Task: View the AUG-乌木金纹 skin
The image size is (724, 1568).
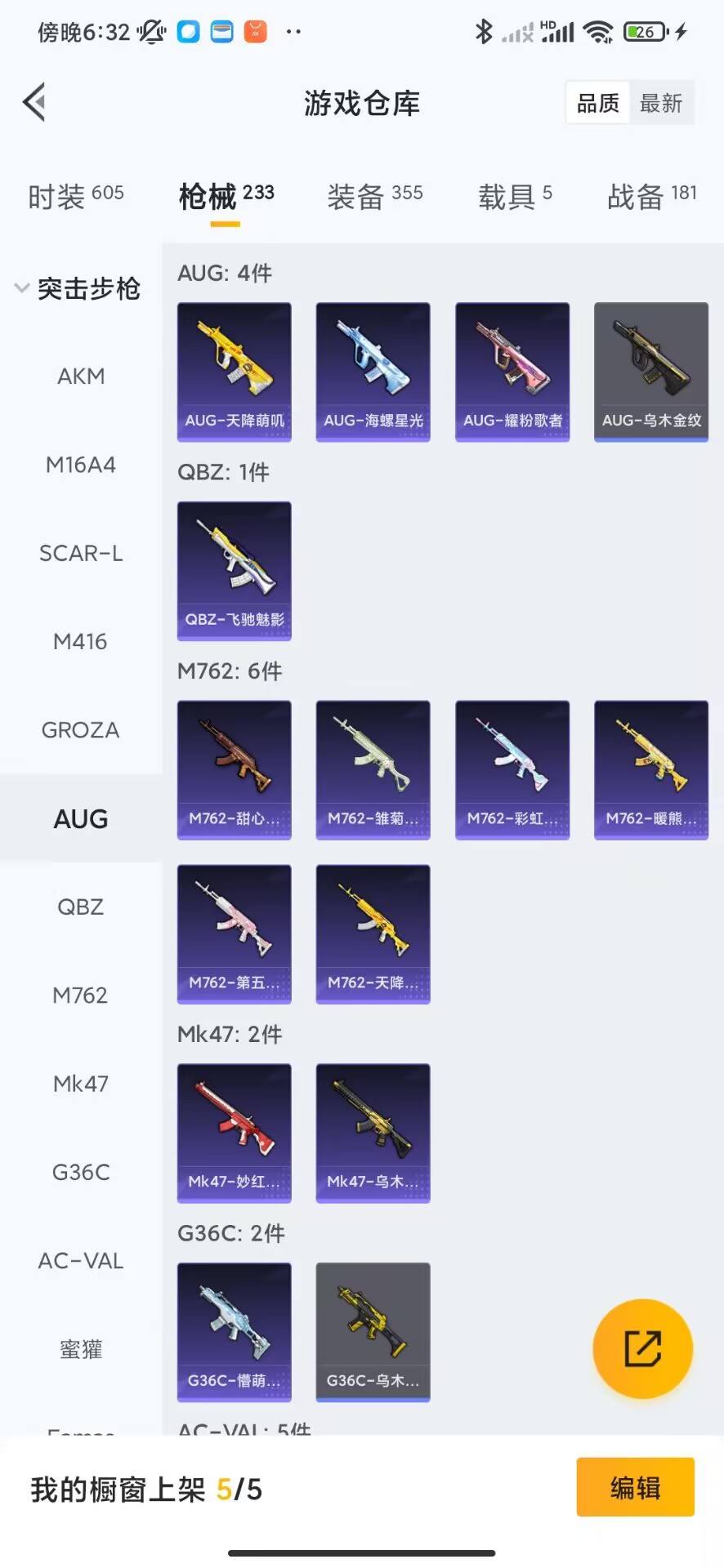Action: click(651, 372)
